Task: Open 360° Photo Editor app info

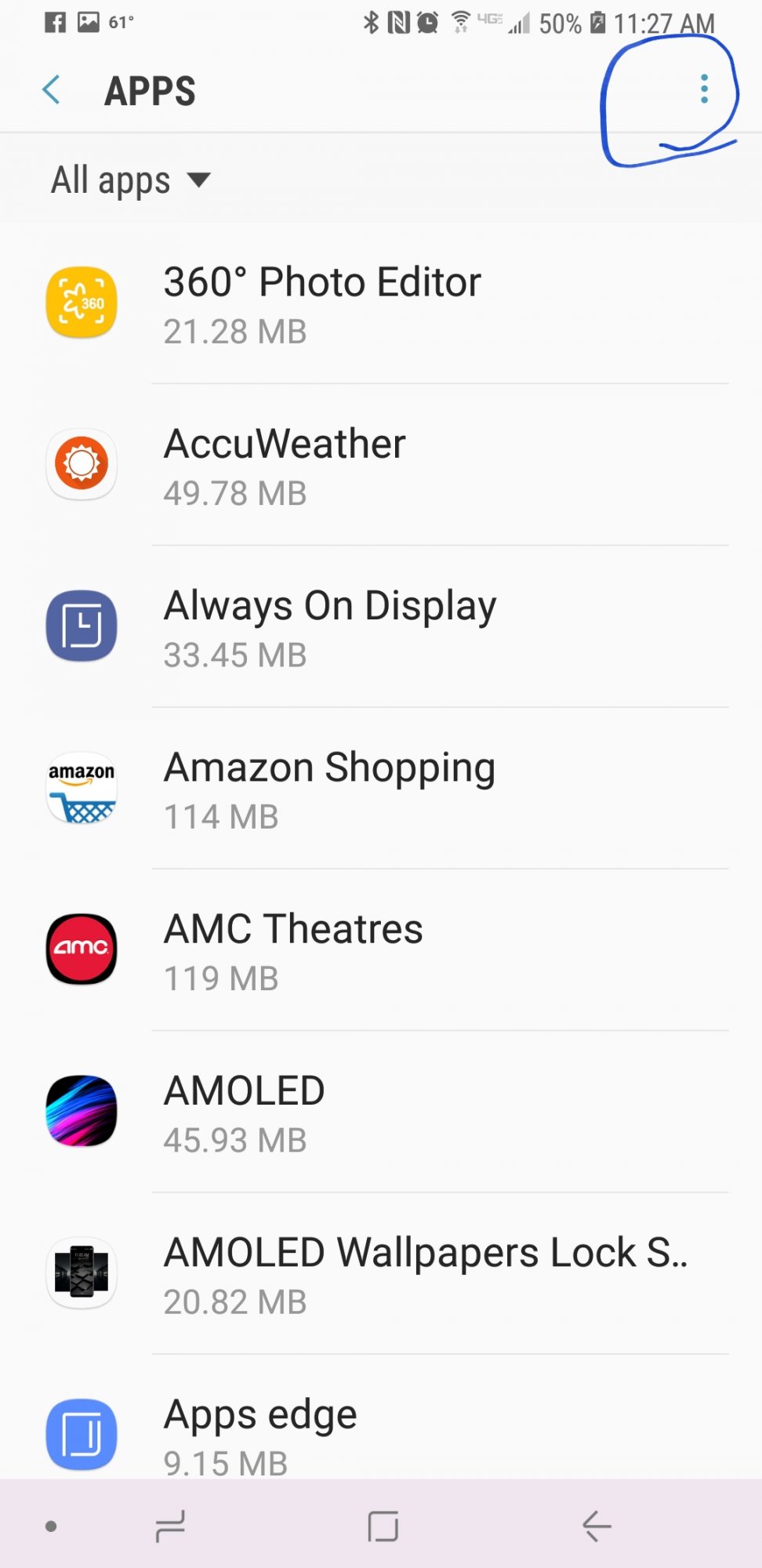Action: (x=381, y=303)
